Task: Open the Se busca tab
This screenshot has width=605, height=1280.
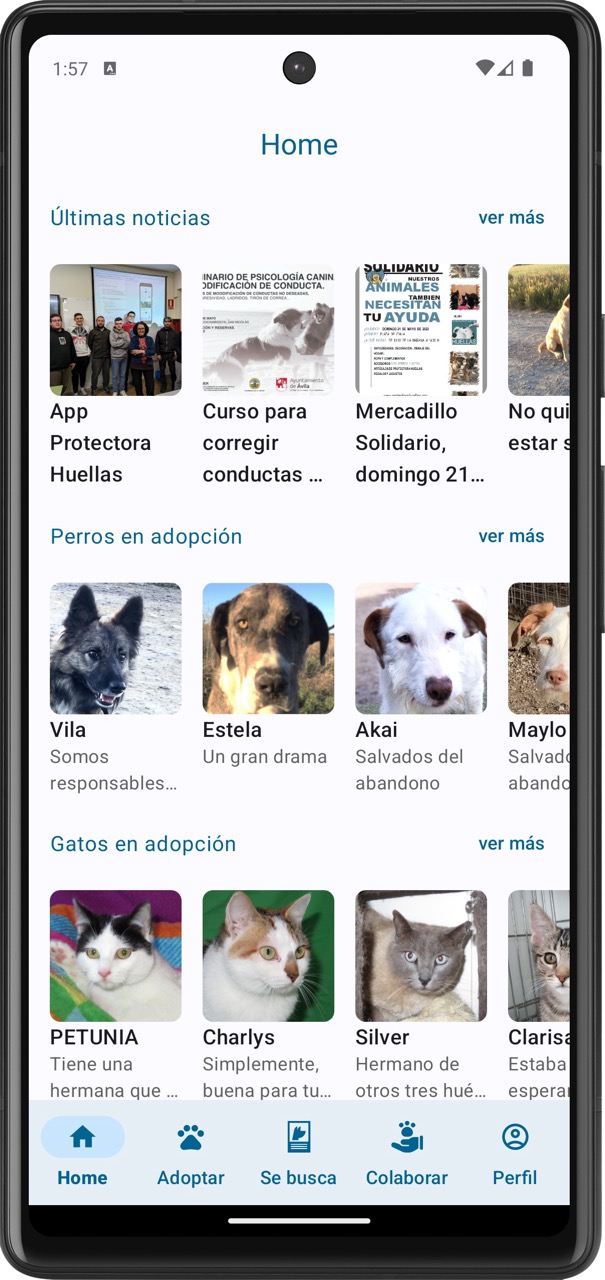Action: [x=298, y=1154]
